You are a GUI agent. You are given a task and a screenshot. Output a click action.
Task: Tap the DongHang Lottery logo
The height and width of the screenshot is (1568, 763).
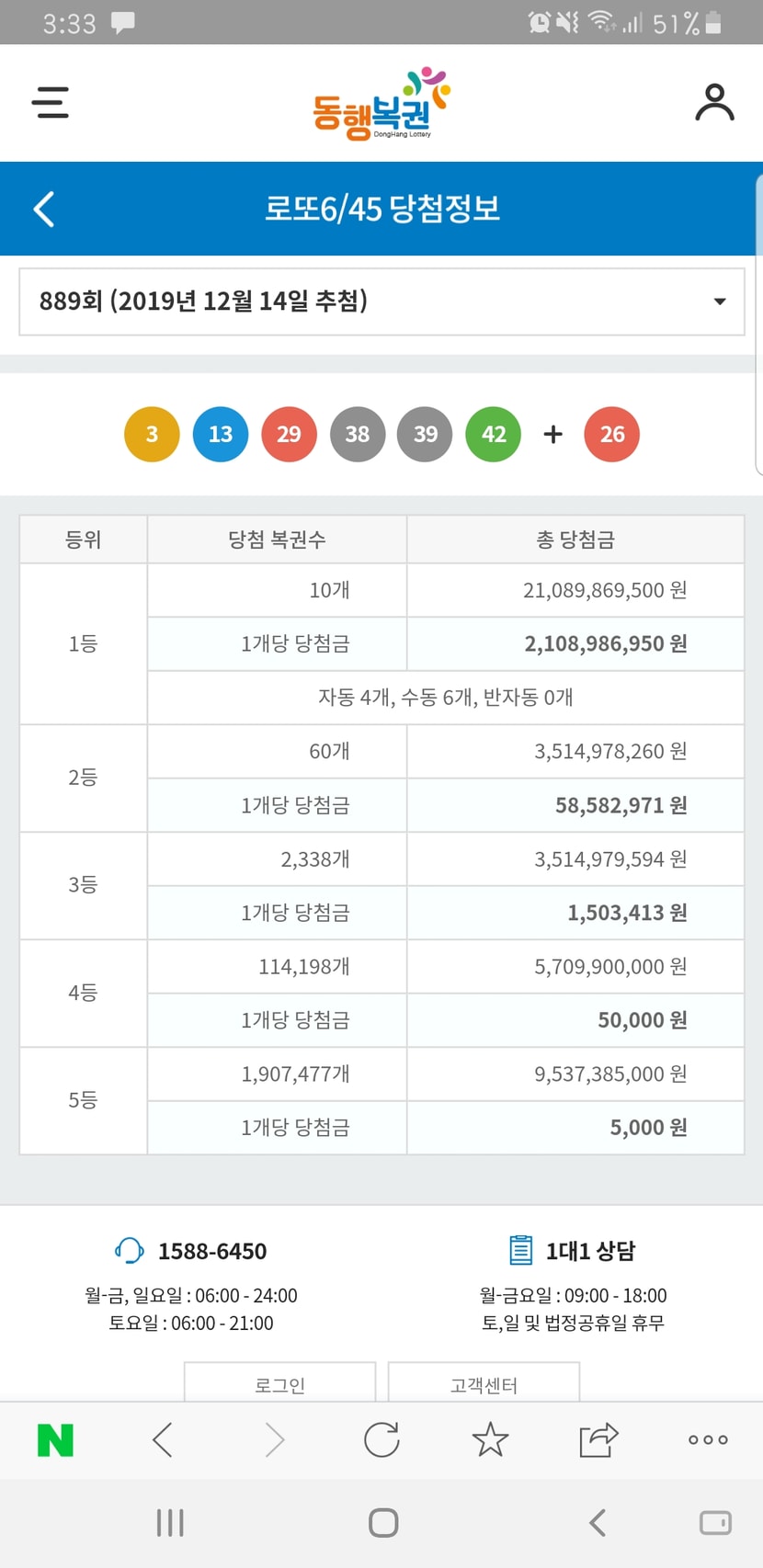click(x=381, y=104)
